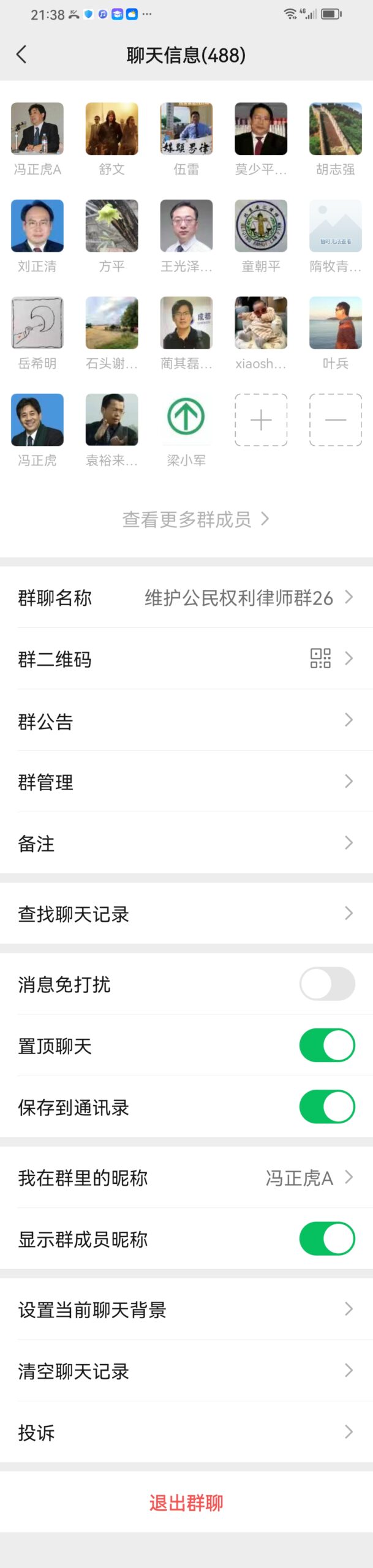The image size is (373, 1568).
Task: Open the 备注 row
Action: (186, 843)
